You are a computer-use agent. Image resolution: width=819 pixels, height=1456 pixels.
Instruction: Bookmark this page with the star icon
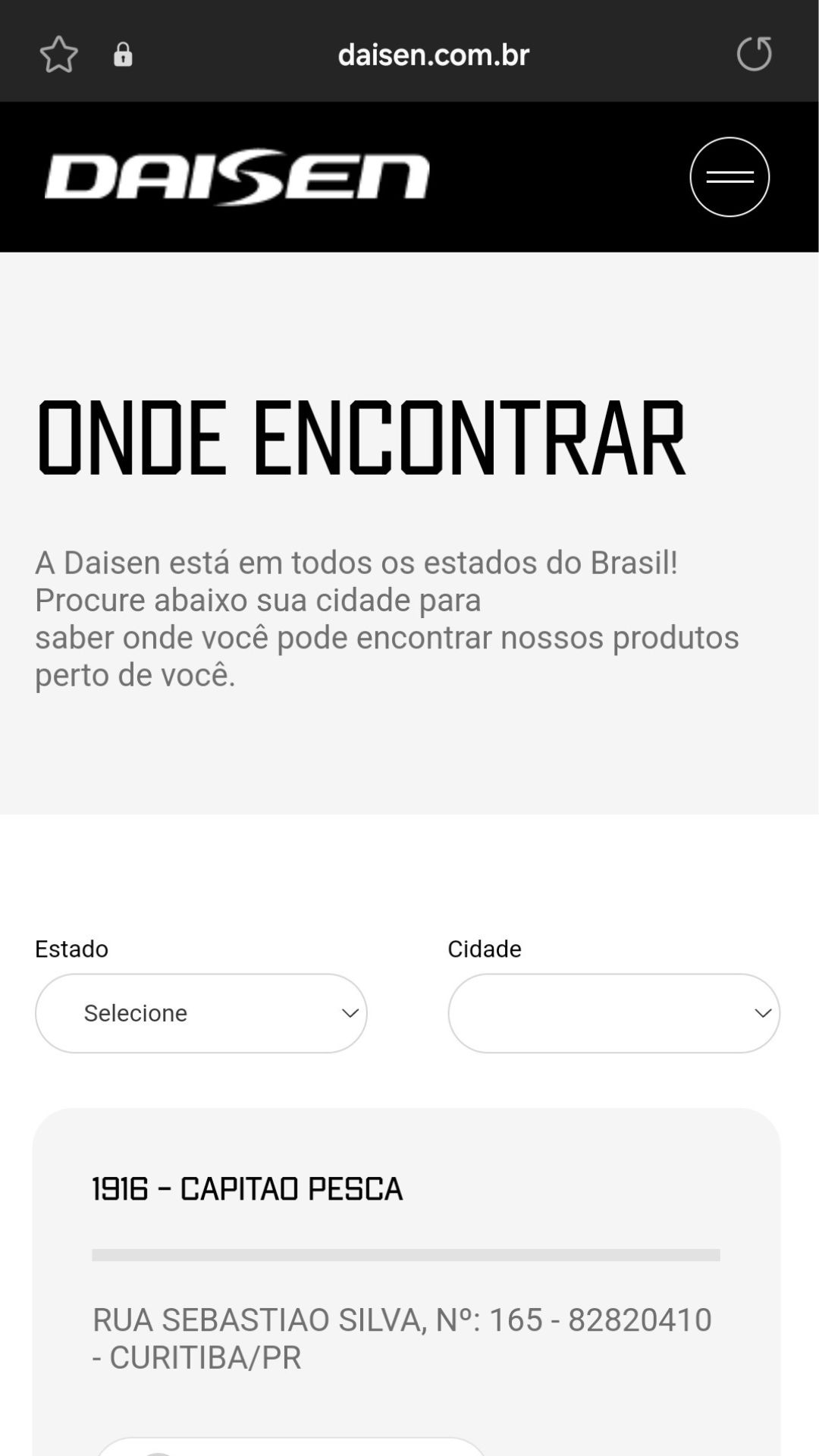(x=58, y=55)
